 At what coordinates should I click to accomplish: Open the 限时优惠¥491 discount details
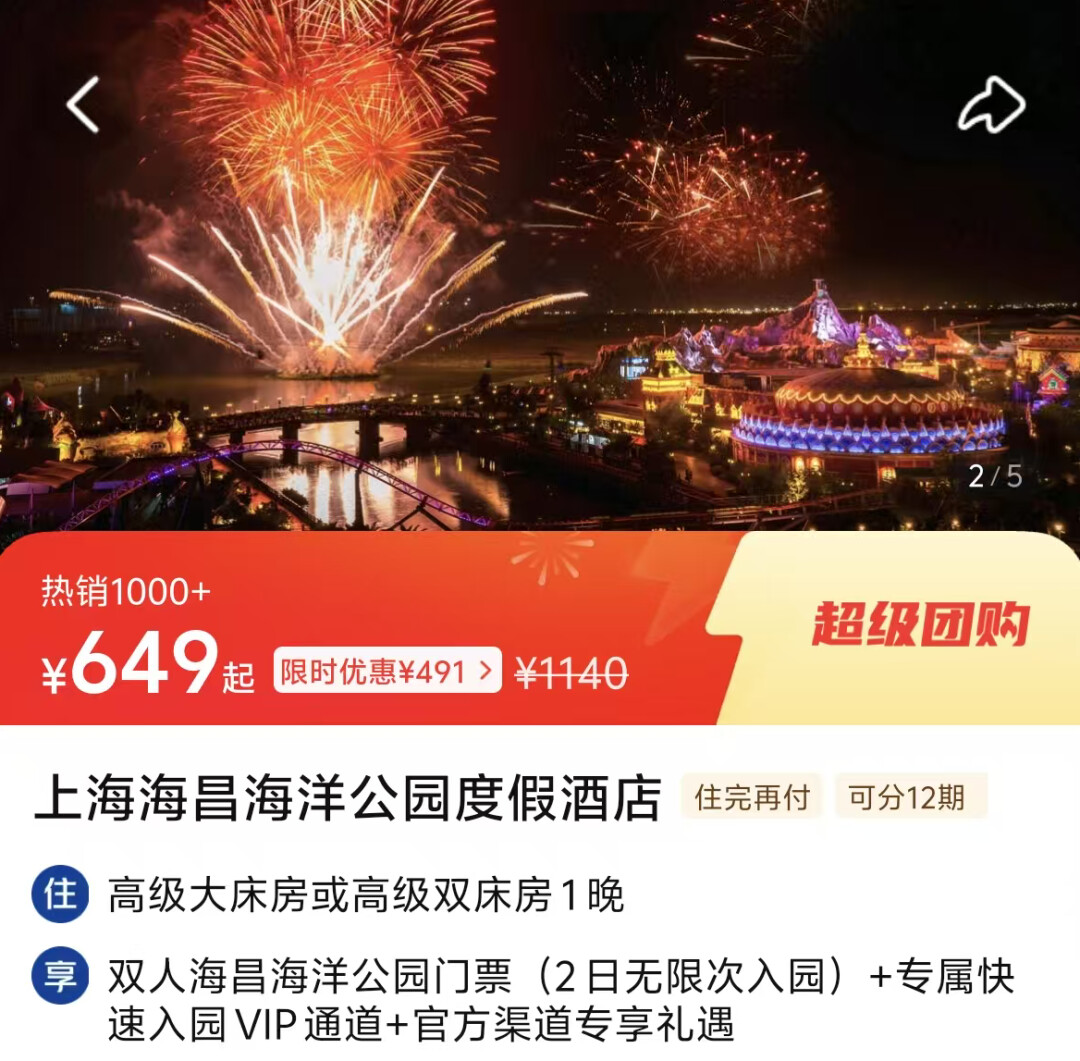pyautogui.click(x=387, y=671)
